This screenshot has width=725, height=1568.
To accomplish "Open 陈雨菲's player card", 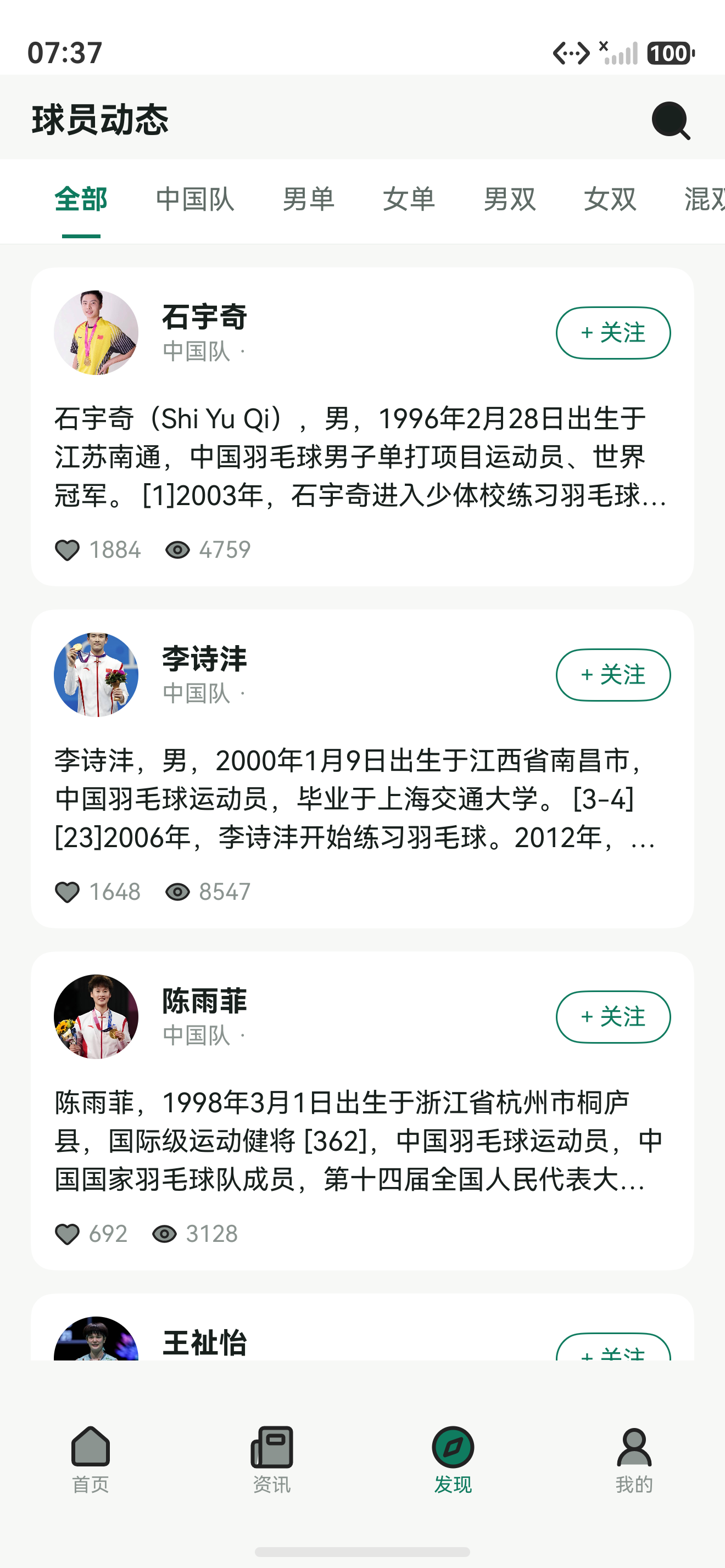I will coord(362,1111).
